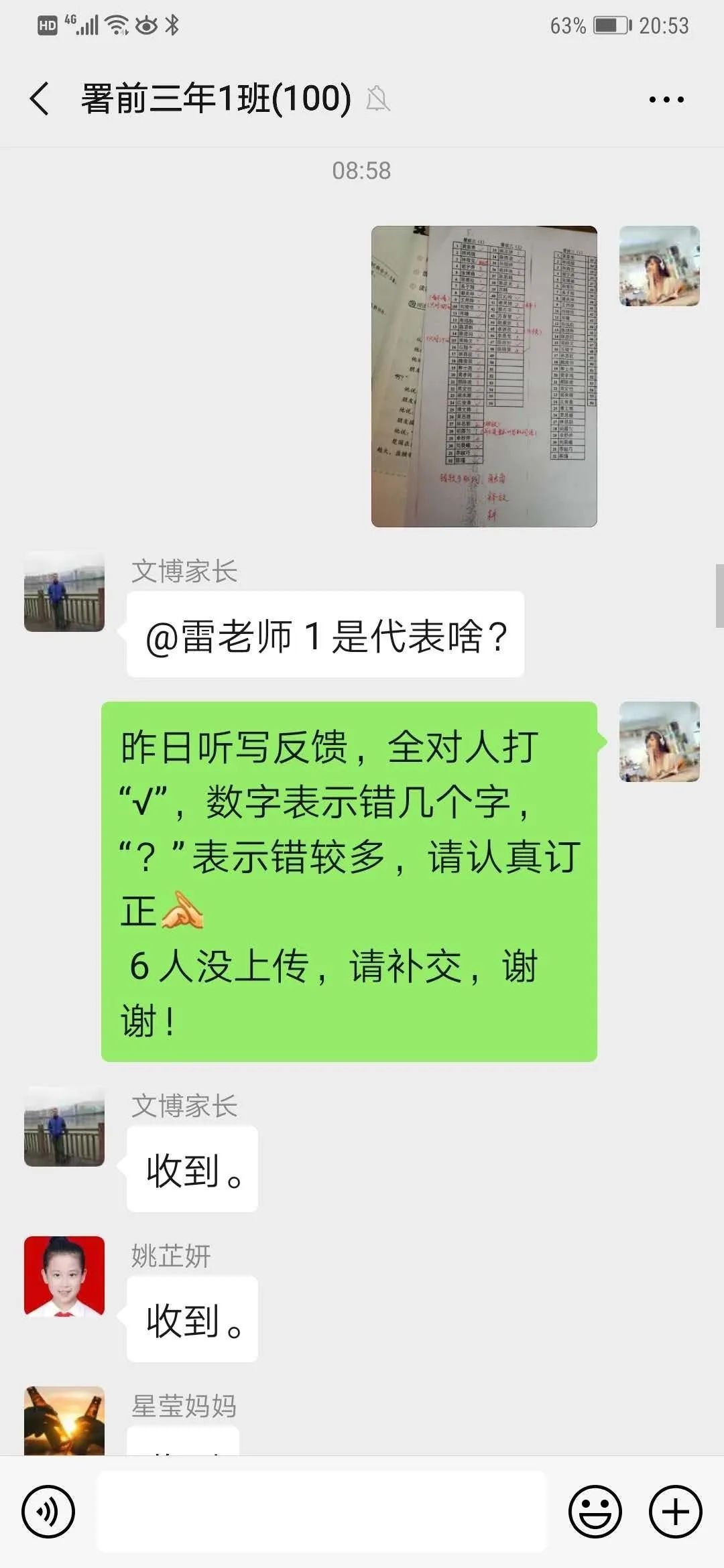Tap my avatar next to the photo
The image size is (724, 1568).
(659, 266)
